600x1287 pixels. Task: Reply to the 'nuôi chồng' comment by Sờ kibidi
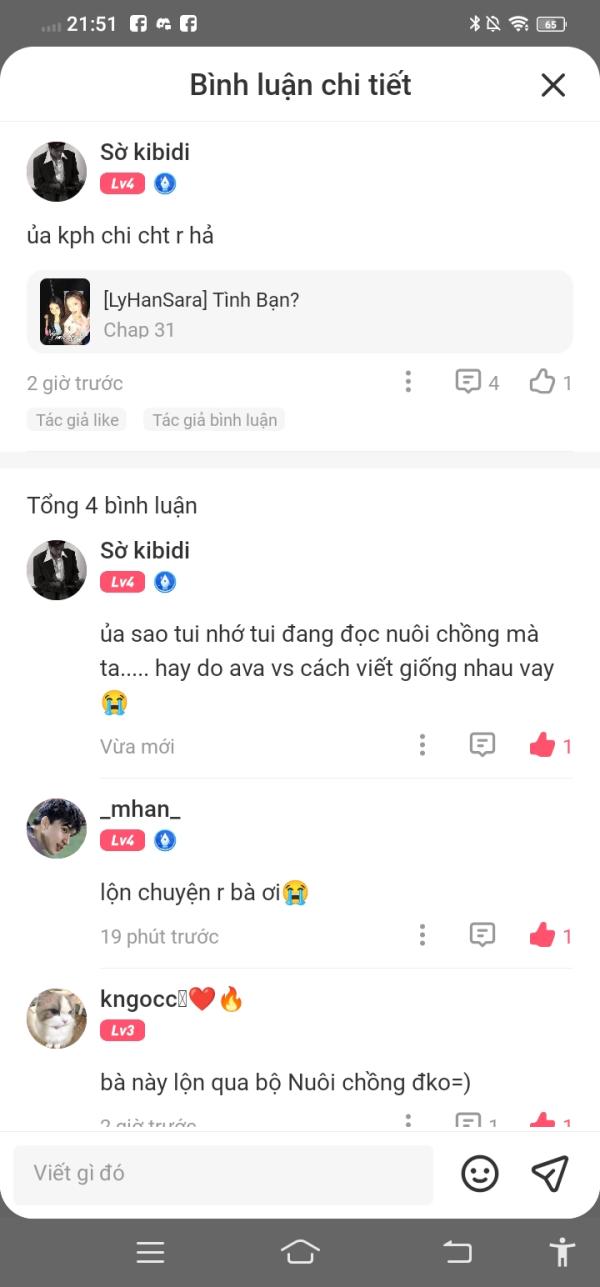click(482, 745)
